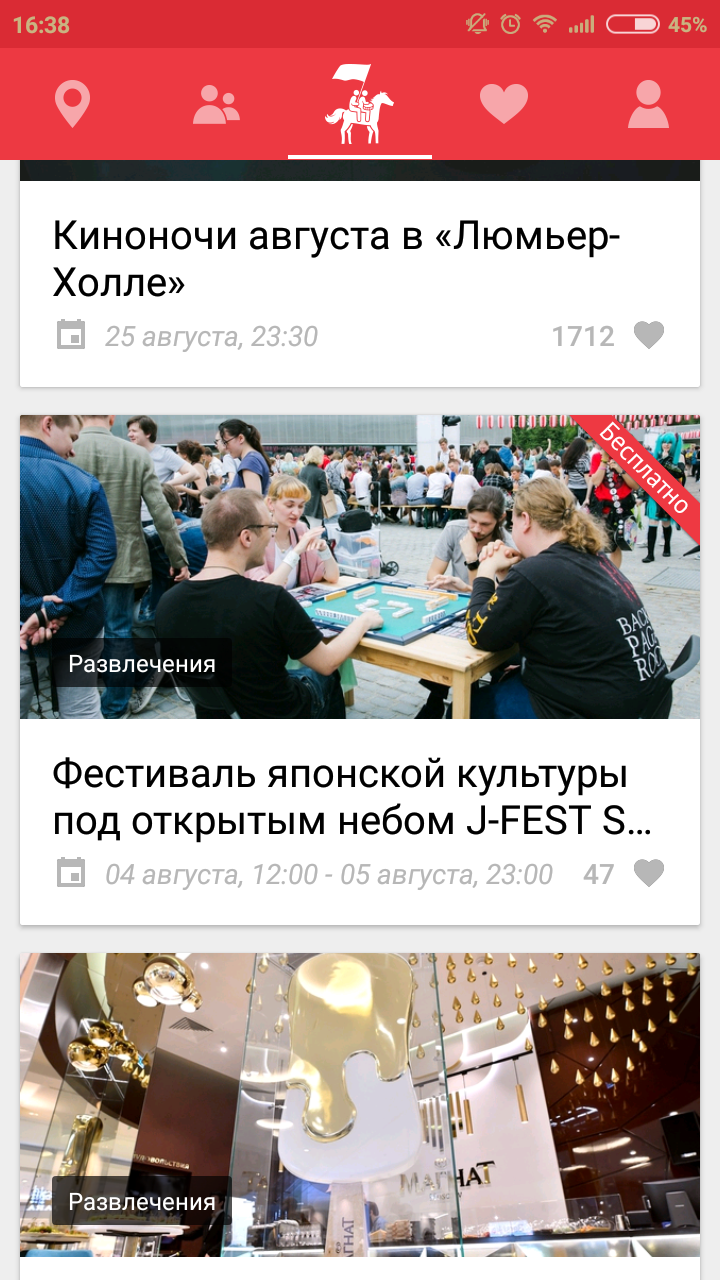Open the user profile tab

click(x=648, y=104)
